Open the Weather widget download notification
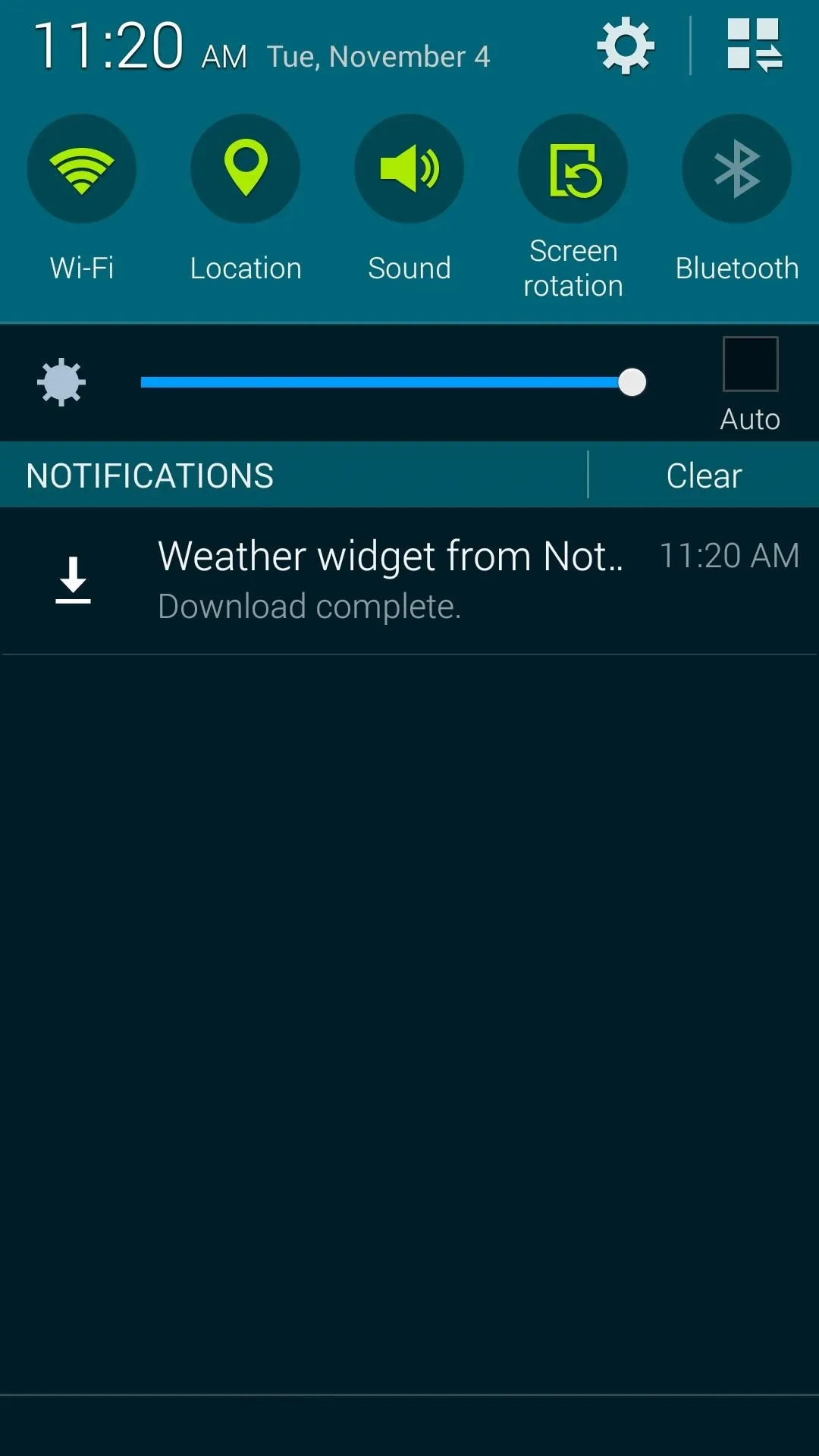This screenshot has width=819, height=1456. (409, 581)
